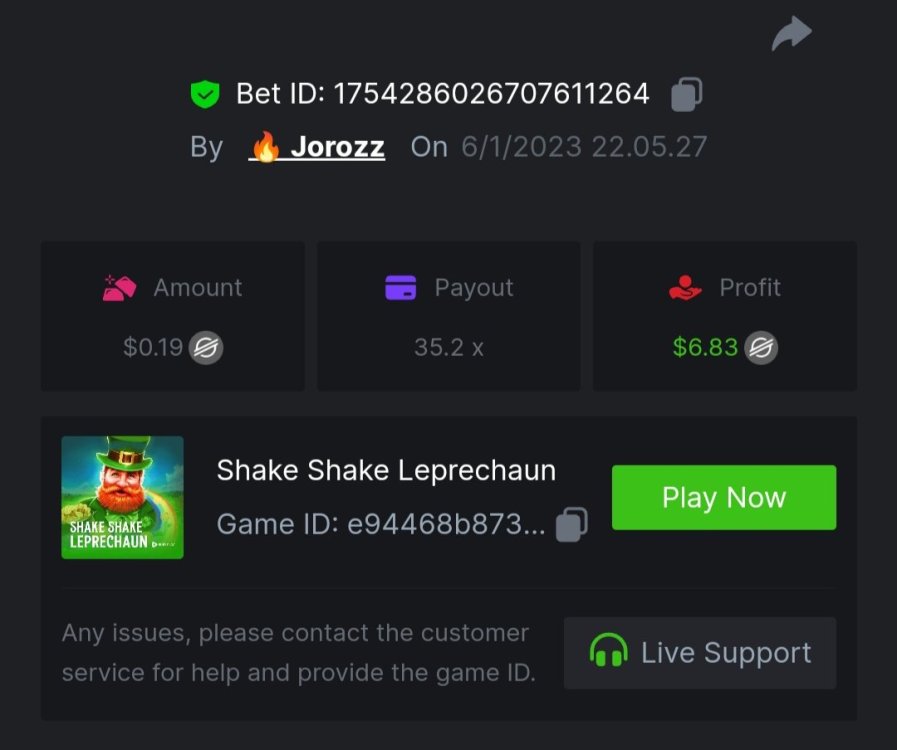Tap Play Now for Shake Shake Leprechaun
The width and height of the screenshot is (897, 750).
723,497
